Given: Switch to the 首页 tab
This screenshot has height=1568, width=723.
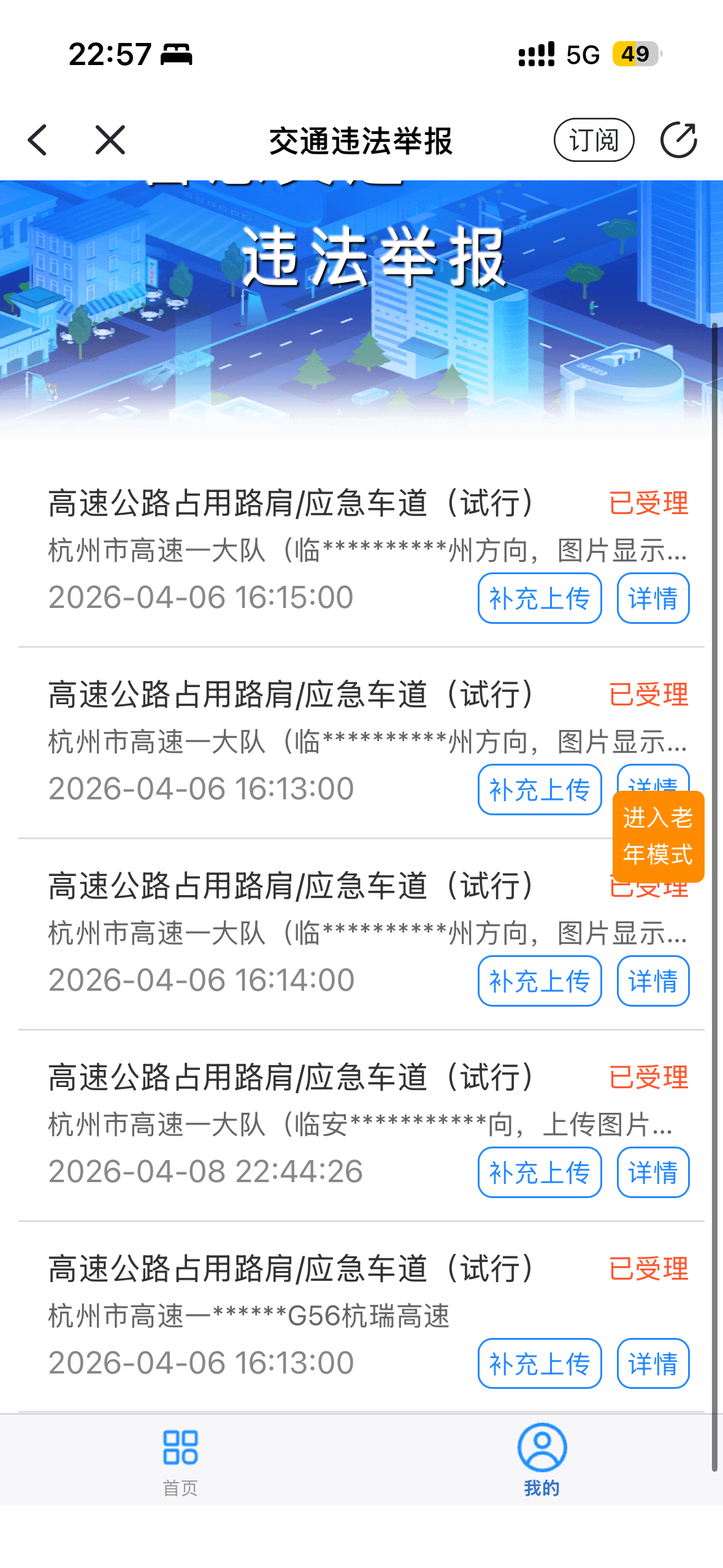Looking at the screenshot, I should [180, 1460].
